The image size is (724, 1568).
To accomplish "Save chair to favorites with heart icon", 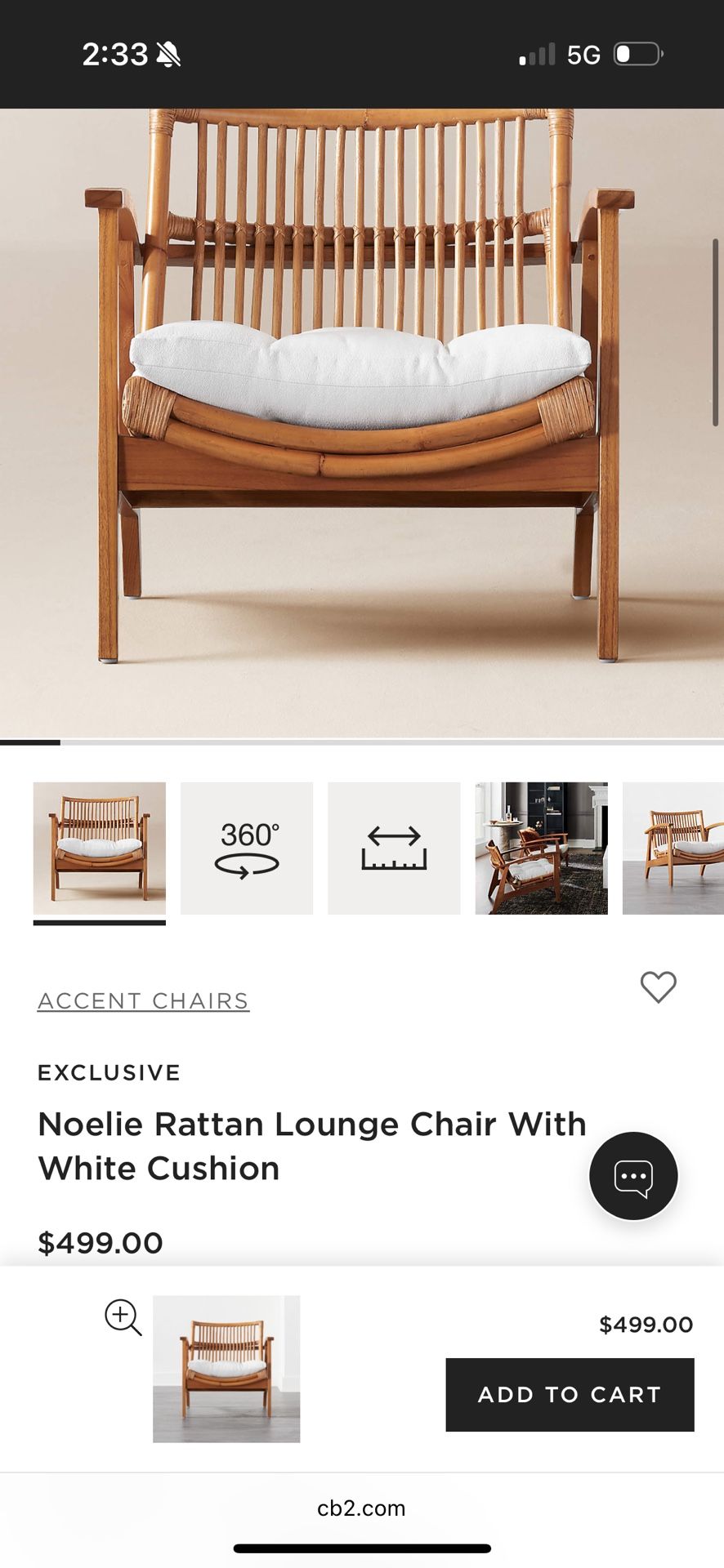I will pos(658,987).
